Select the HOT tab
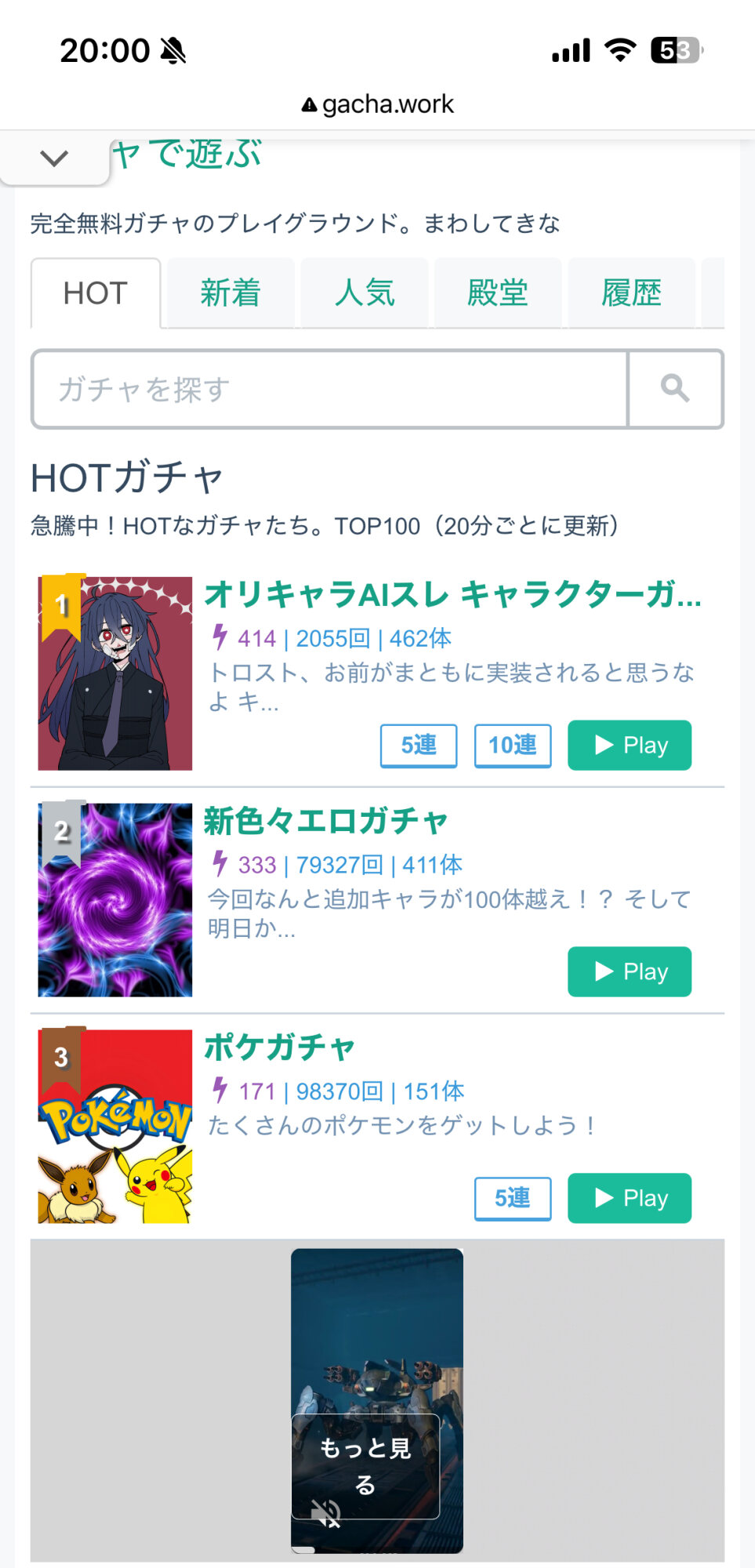The height and width of the screenshot is (1568, 755). coord(96,293)
